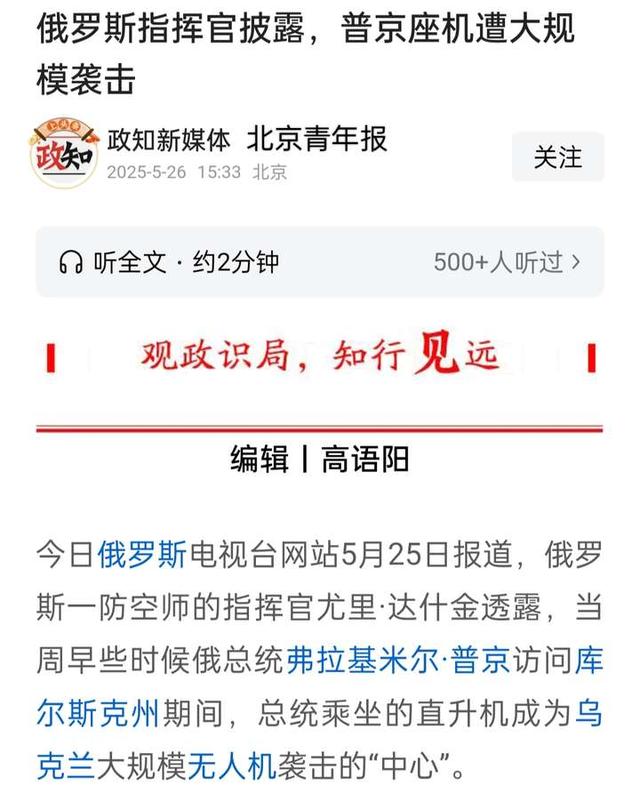Open the 乌克兰 link
Image resolution: width=640 pixels, height=785 pixels.
pyautogui.click(x=588, y=714)
